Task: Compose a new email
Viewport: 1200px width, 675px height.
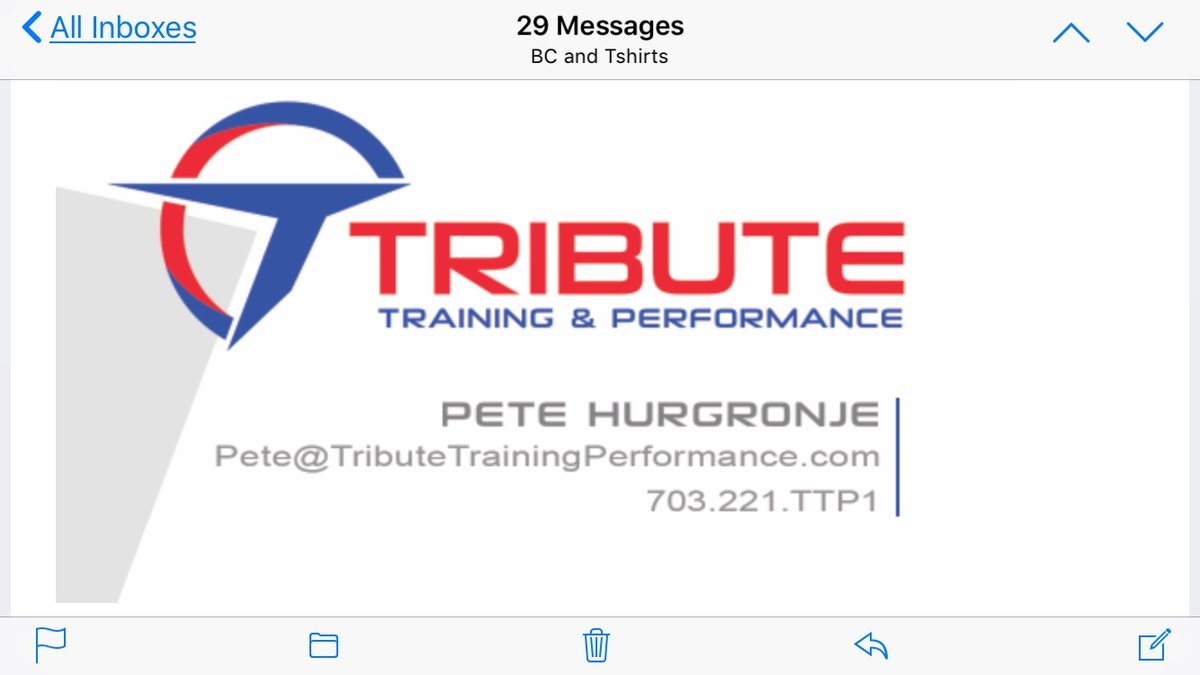Action: pos(1154,645)
